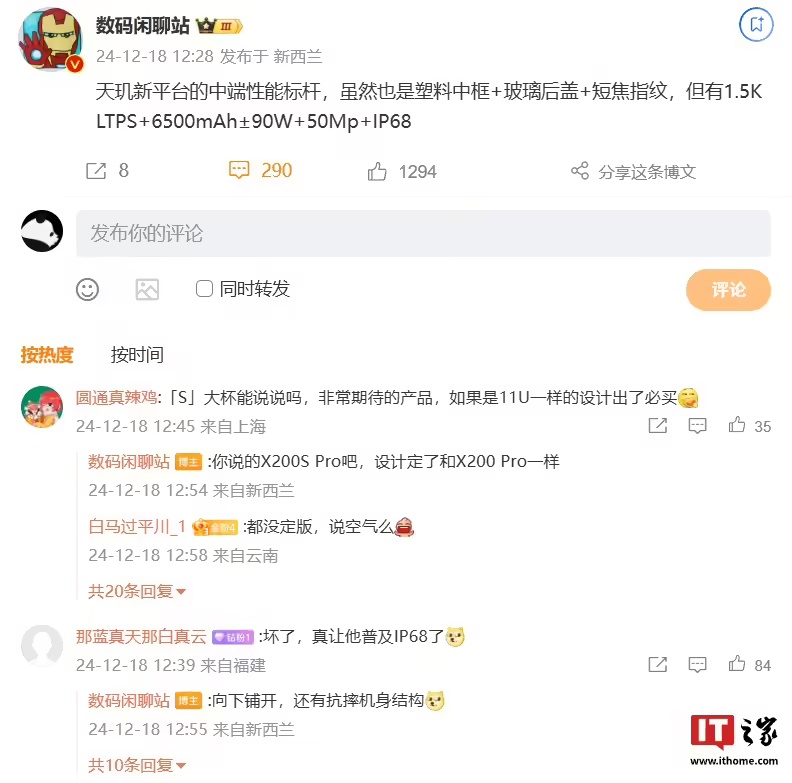Reply to 圆通真辣鸡's comment
The width and height of the screenshot is (792, 783).
pyautogui.click(x=697, y=425)
